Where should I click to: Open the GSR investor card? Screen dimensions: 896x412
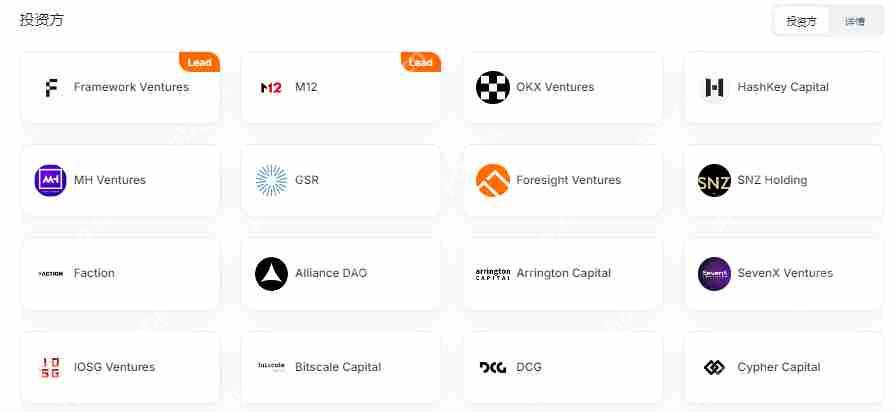[x=341, y=181]
